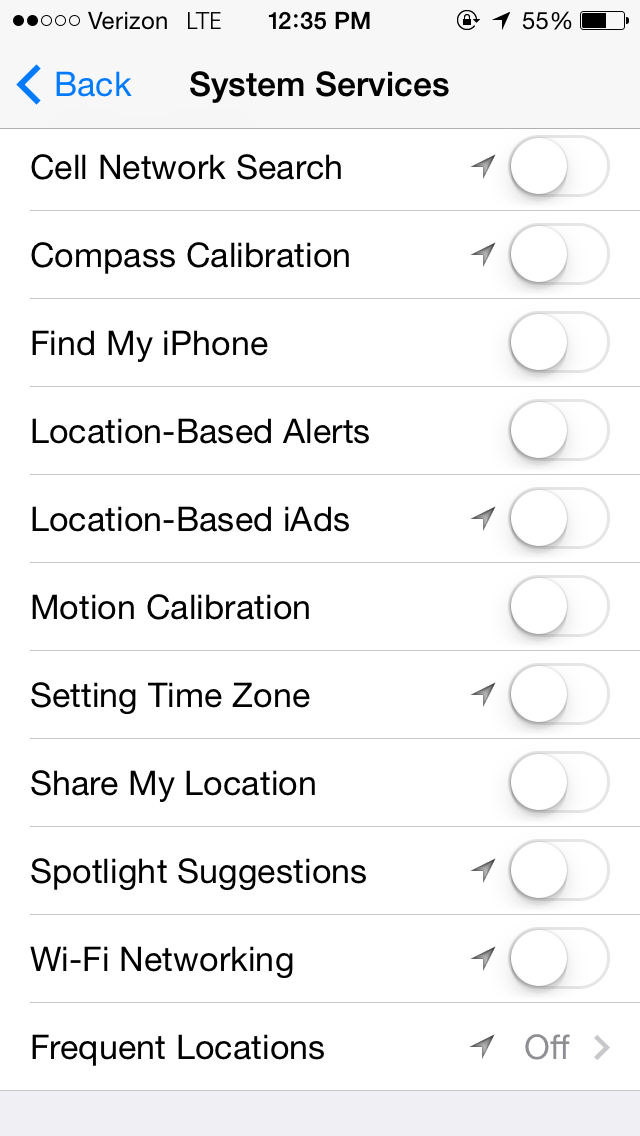
Task: Turn on Spotlight Suggestions
Action: click(559, 871)
